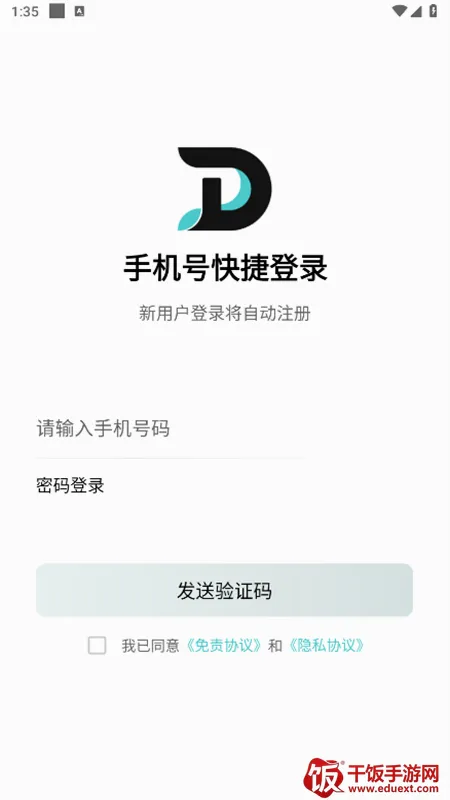Viewport: 450px width, 800px height.
Task: Open the 《隐私协议》 link
Action: [326, 645]
